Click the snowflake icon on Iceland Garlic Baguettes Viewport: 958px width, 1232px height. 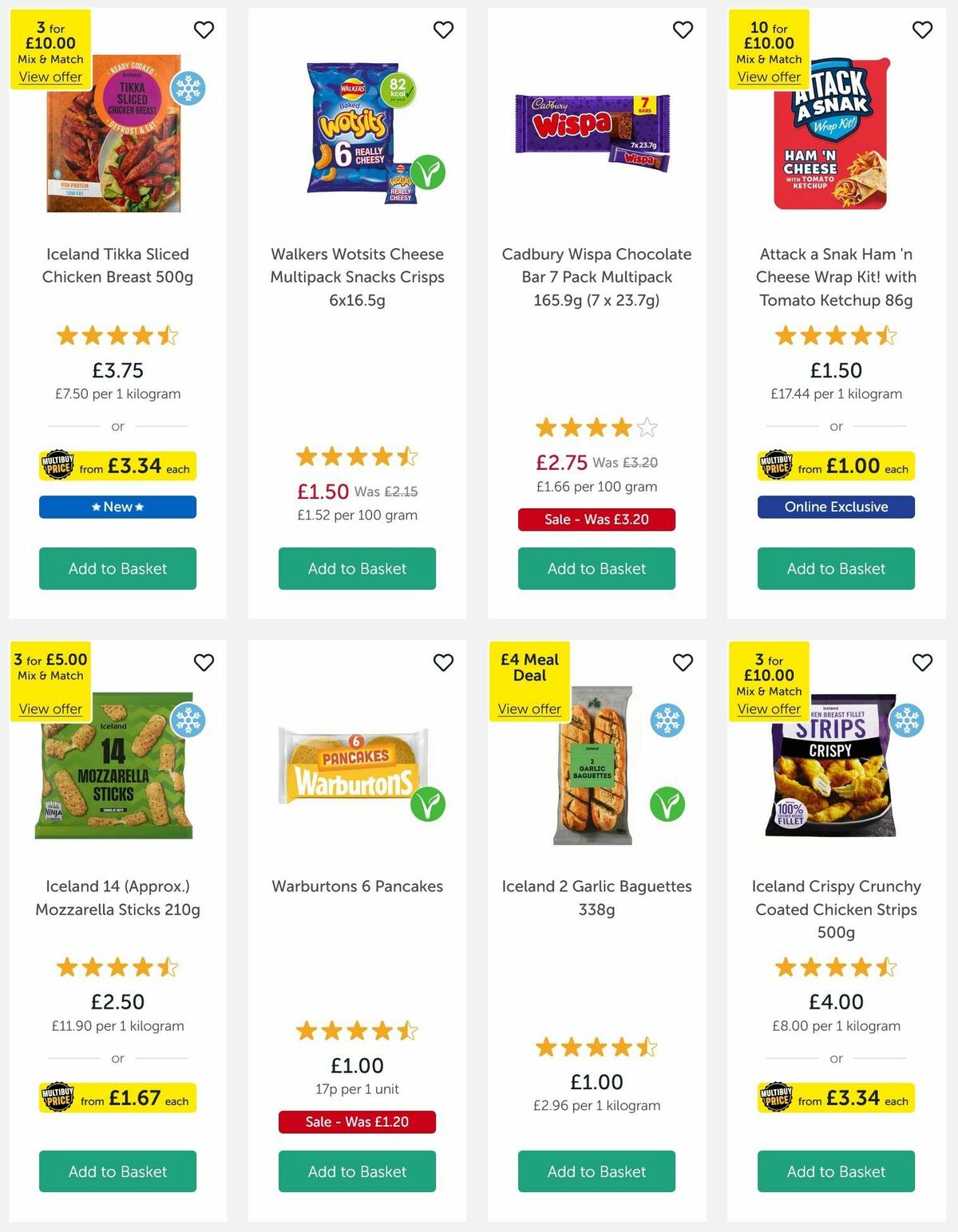click(667, 719)
